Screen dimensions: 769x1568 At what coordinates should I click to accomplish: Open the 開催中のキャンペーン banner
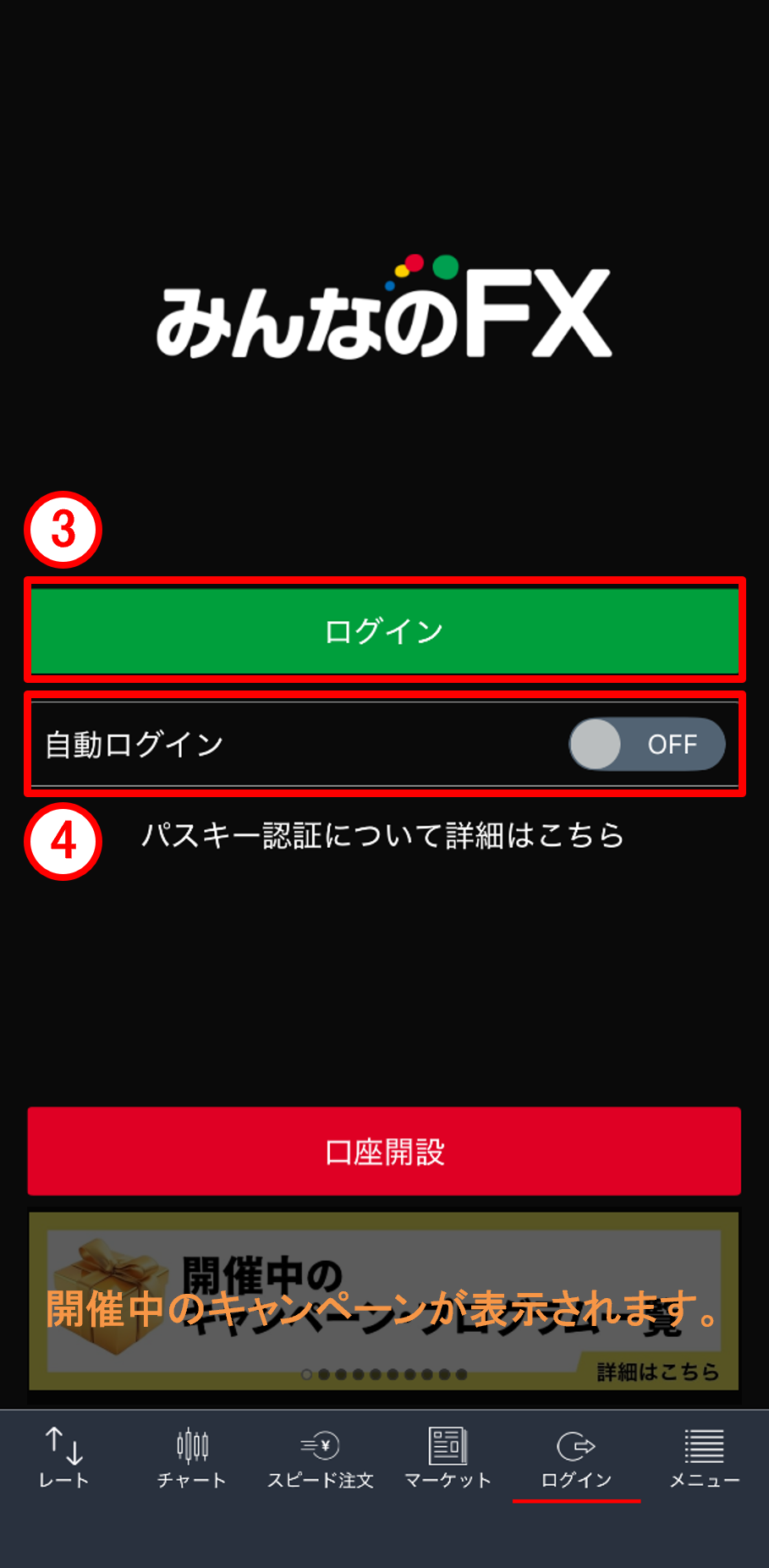pos(384,1301)
